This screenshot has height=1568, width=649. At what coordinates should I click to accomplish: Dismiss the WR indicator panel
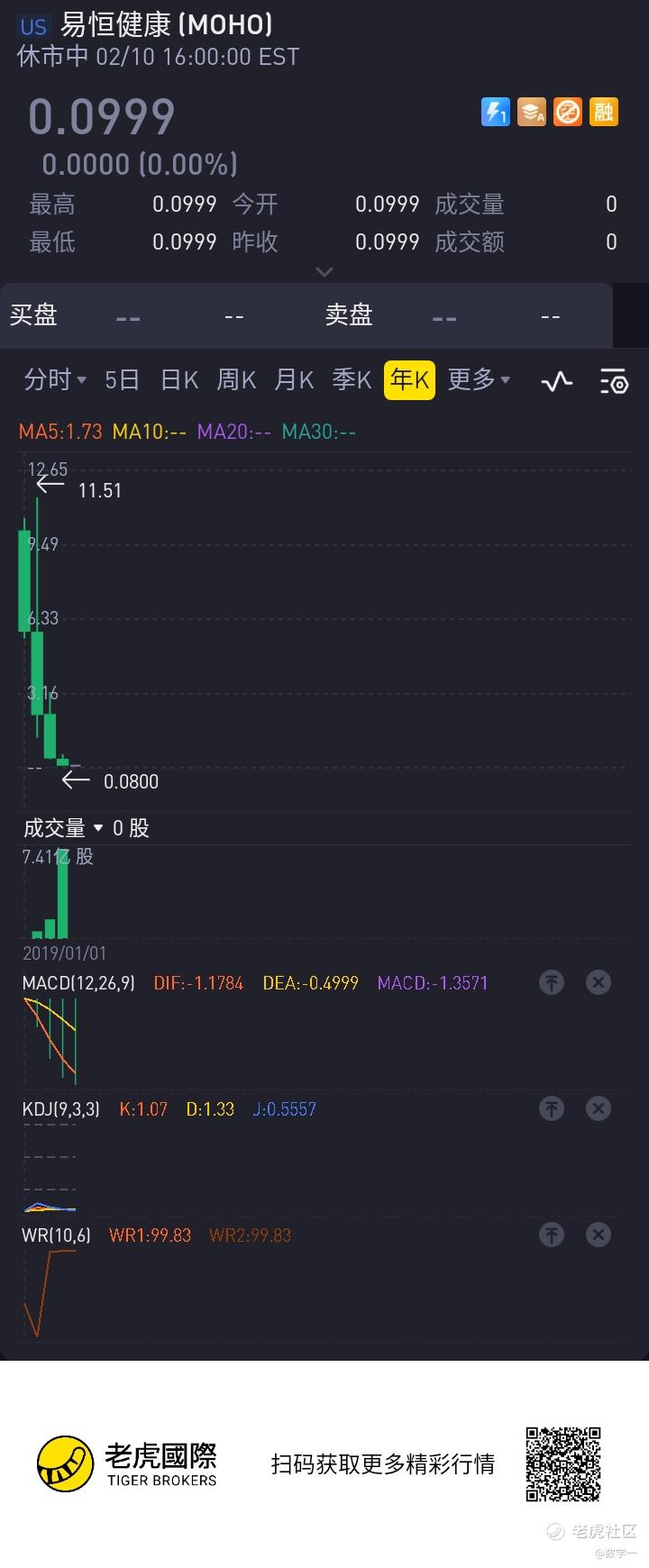point(599,1235)
